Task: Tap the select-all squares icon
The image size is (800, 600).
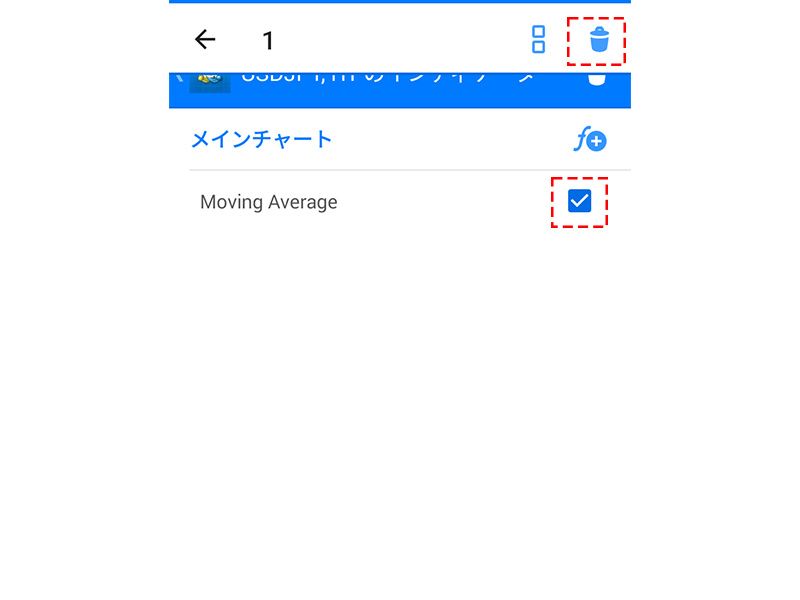Action: point(539,40)
